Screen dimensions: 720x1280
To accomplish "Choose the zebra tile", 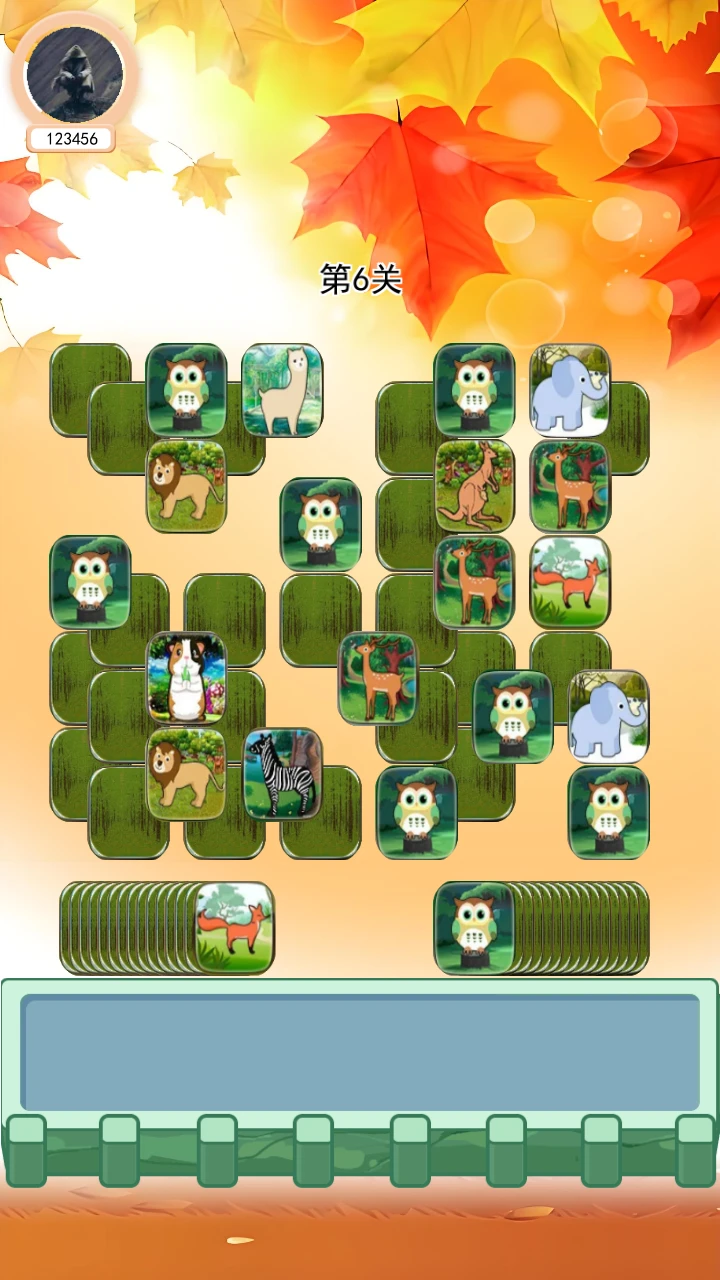I will click(282, 774).
